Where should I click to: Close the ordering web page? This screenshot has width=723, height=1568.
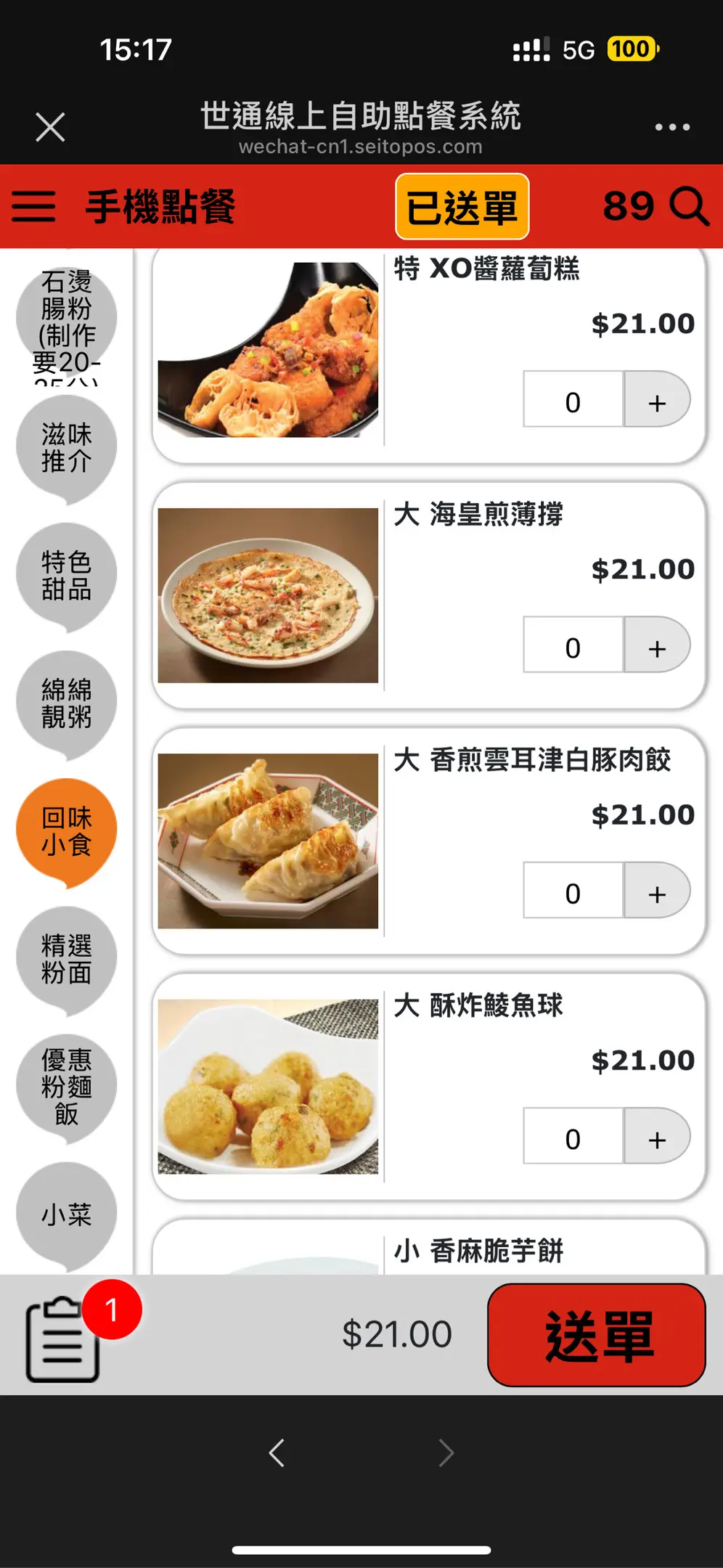tap(50, 128)
